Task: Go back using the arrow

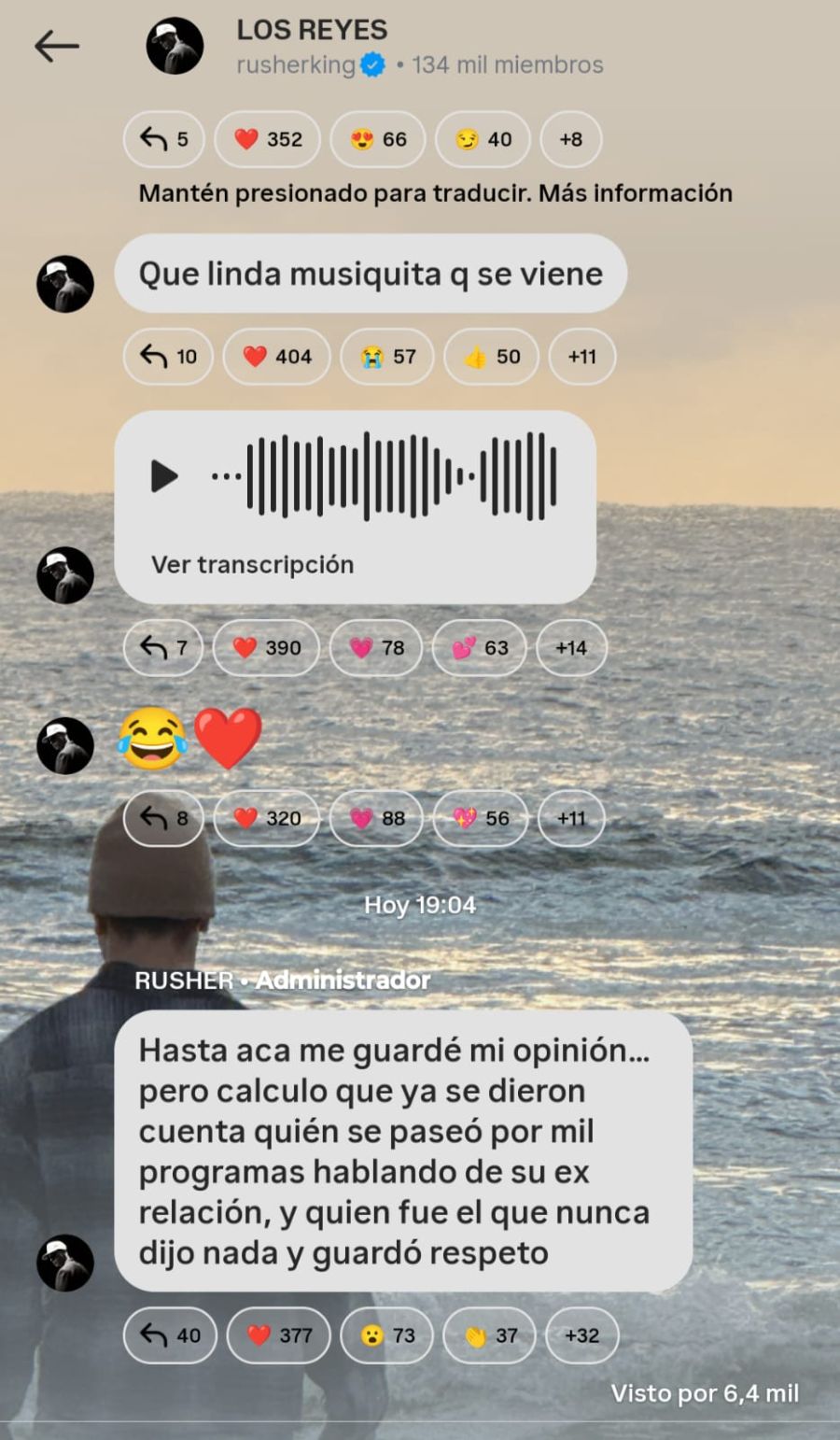Action: tap(56, 46)
